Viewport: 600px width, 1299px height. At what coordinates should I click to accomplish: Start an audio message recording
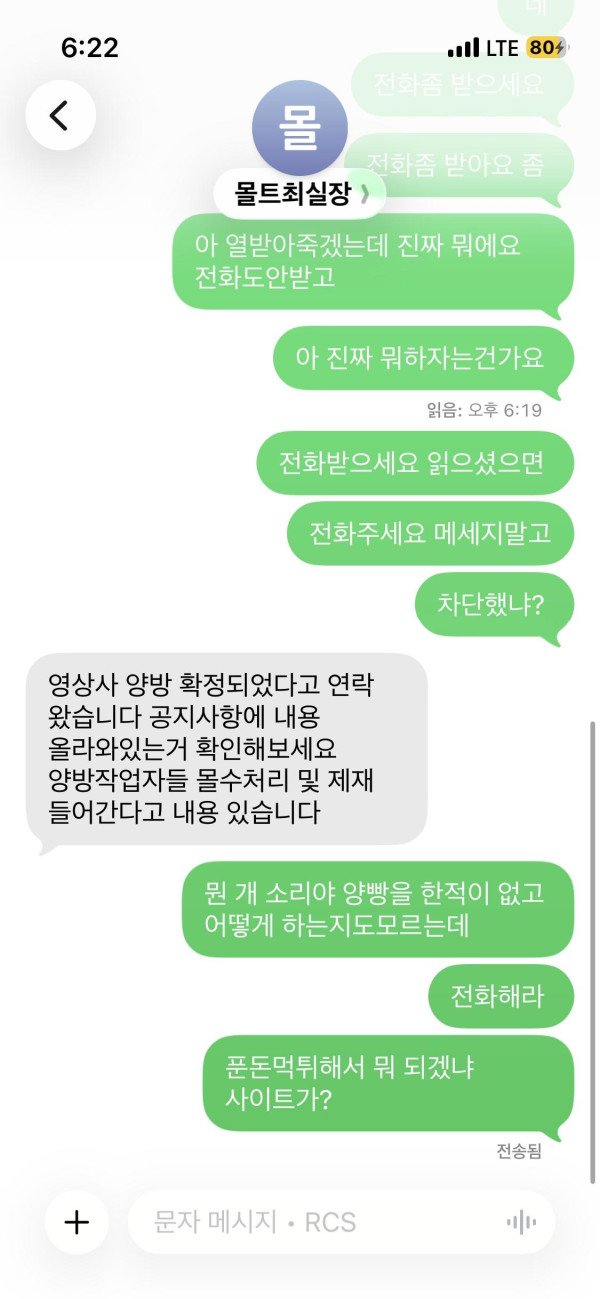coord(521,1222)
